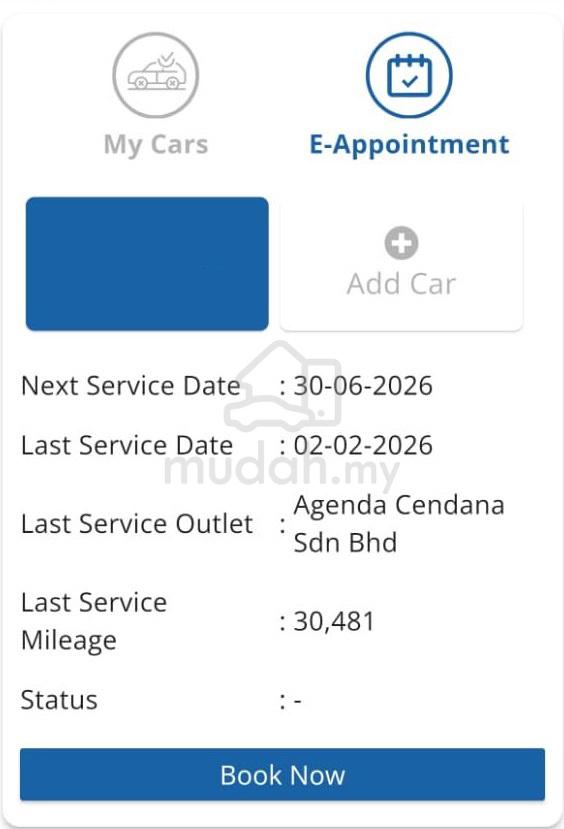Switch to the My Cars tab

click(155, 95)
